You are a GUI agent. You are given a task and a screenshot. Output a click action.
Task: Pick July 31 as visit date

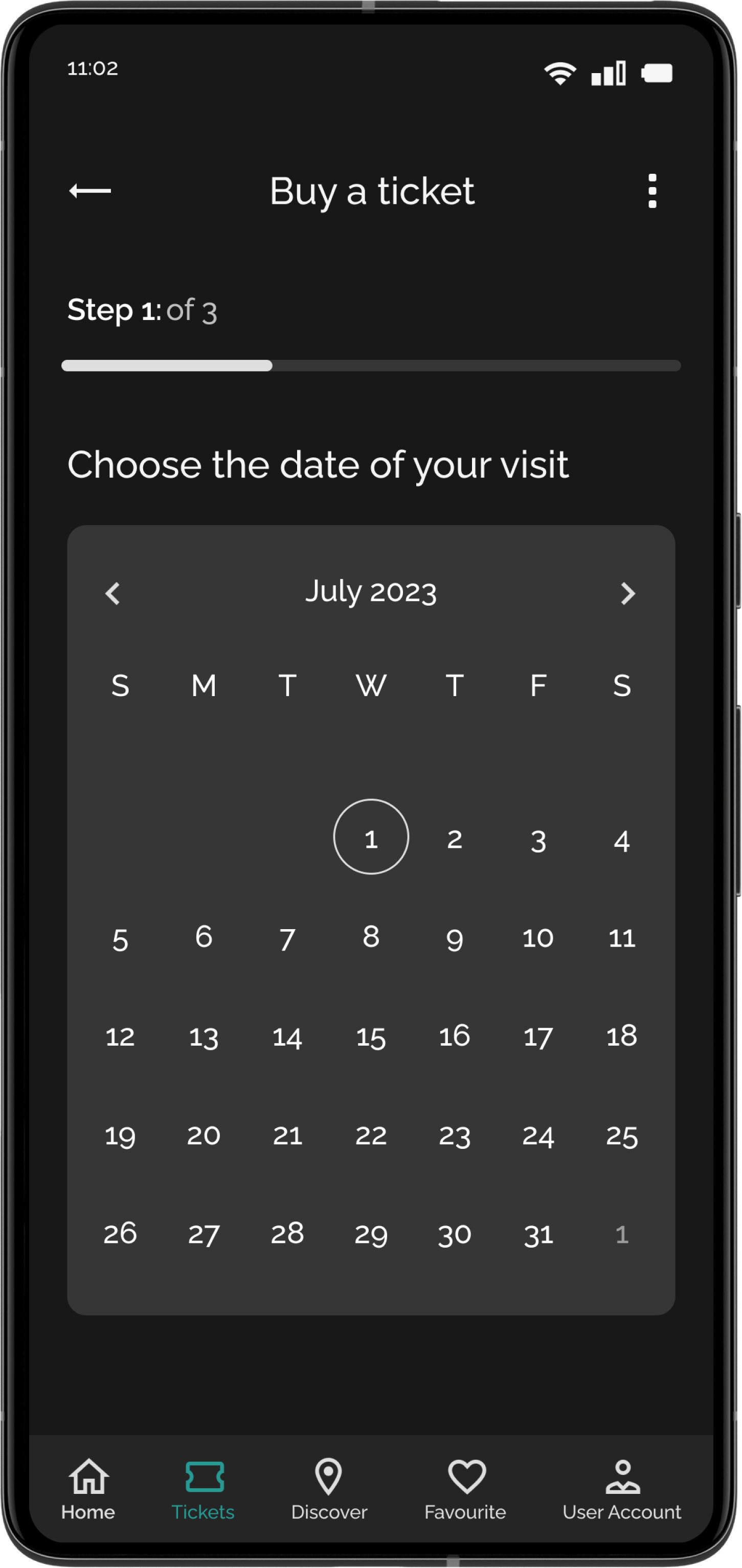pyautogui.click(x=538, y=1234)
